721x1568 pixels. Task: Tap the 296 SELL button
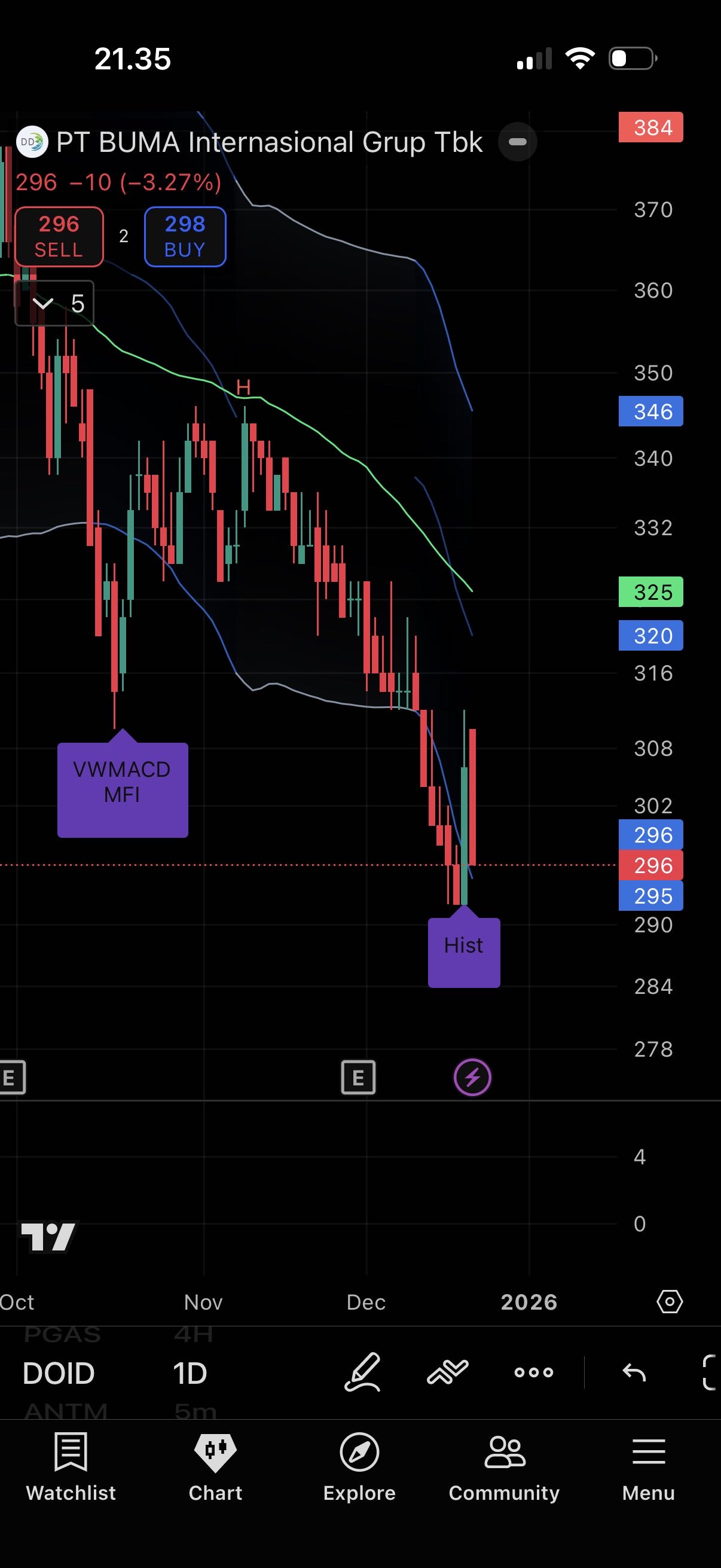tap(59, 237)
